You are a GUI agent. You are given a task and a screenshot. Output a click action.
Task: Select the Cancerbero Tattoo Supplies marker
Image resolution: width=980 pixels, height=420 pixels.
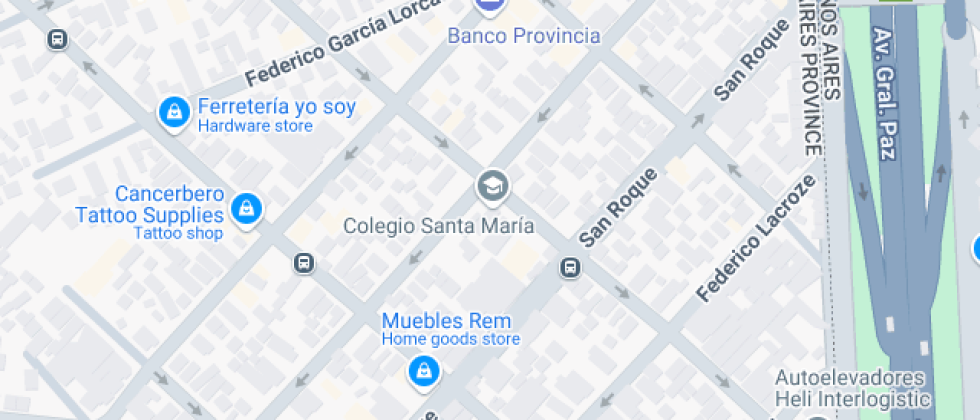pyautogui.click(x=245, y=209)
